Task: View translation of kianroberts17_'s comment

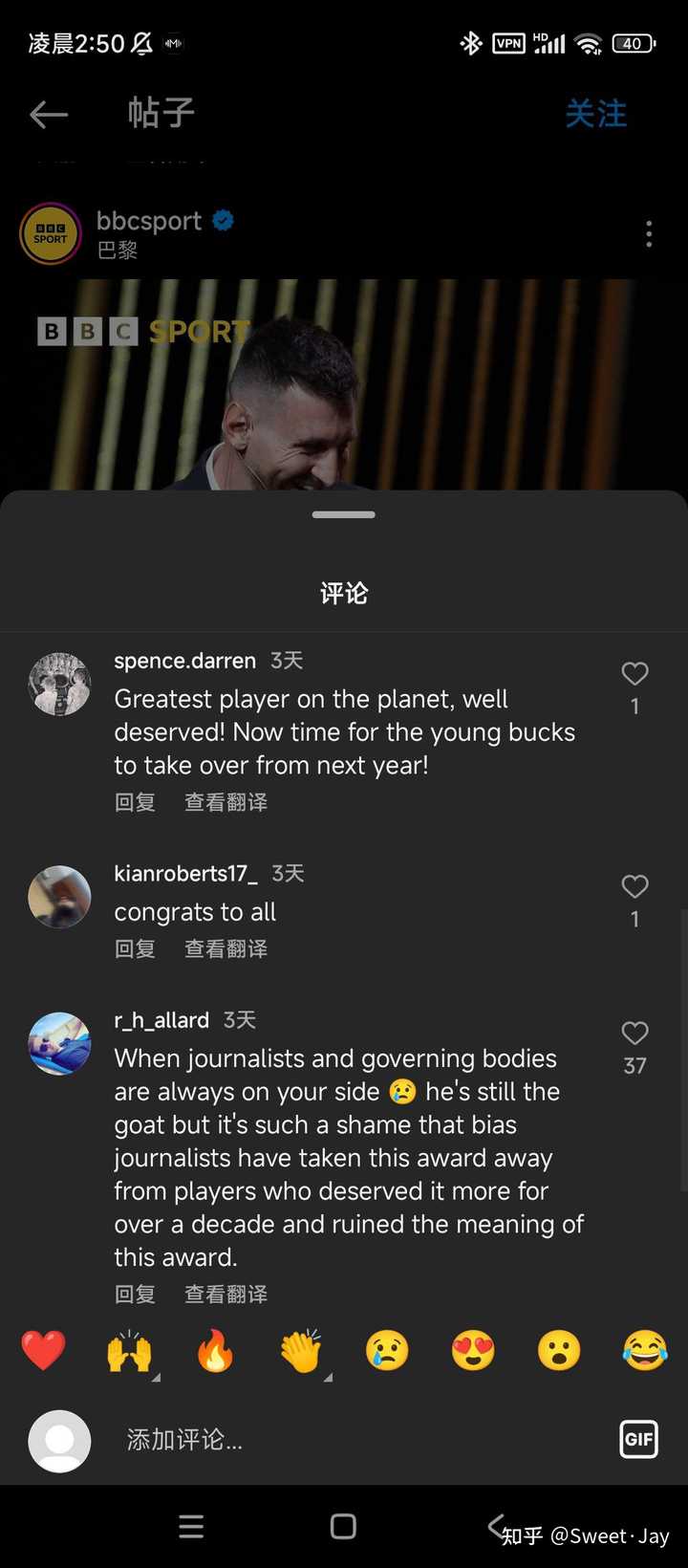Action: (226, 948)
